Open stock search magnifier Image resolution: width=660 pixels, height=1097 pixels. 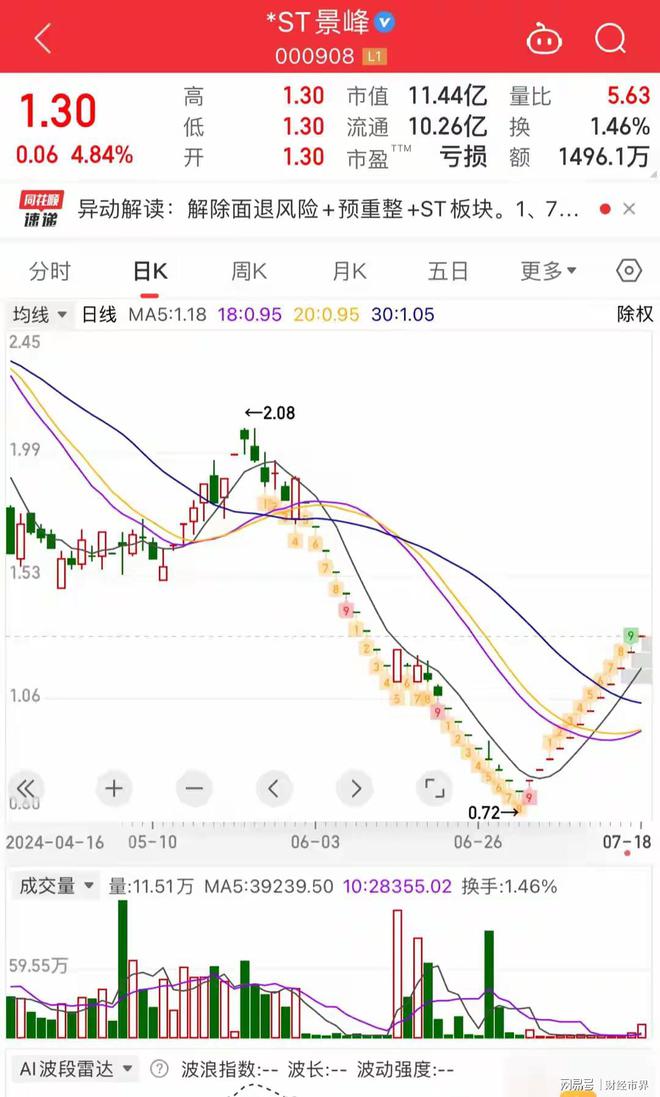coord(610,38)
